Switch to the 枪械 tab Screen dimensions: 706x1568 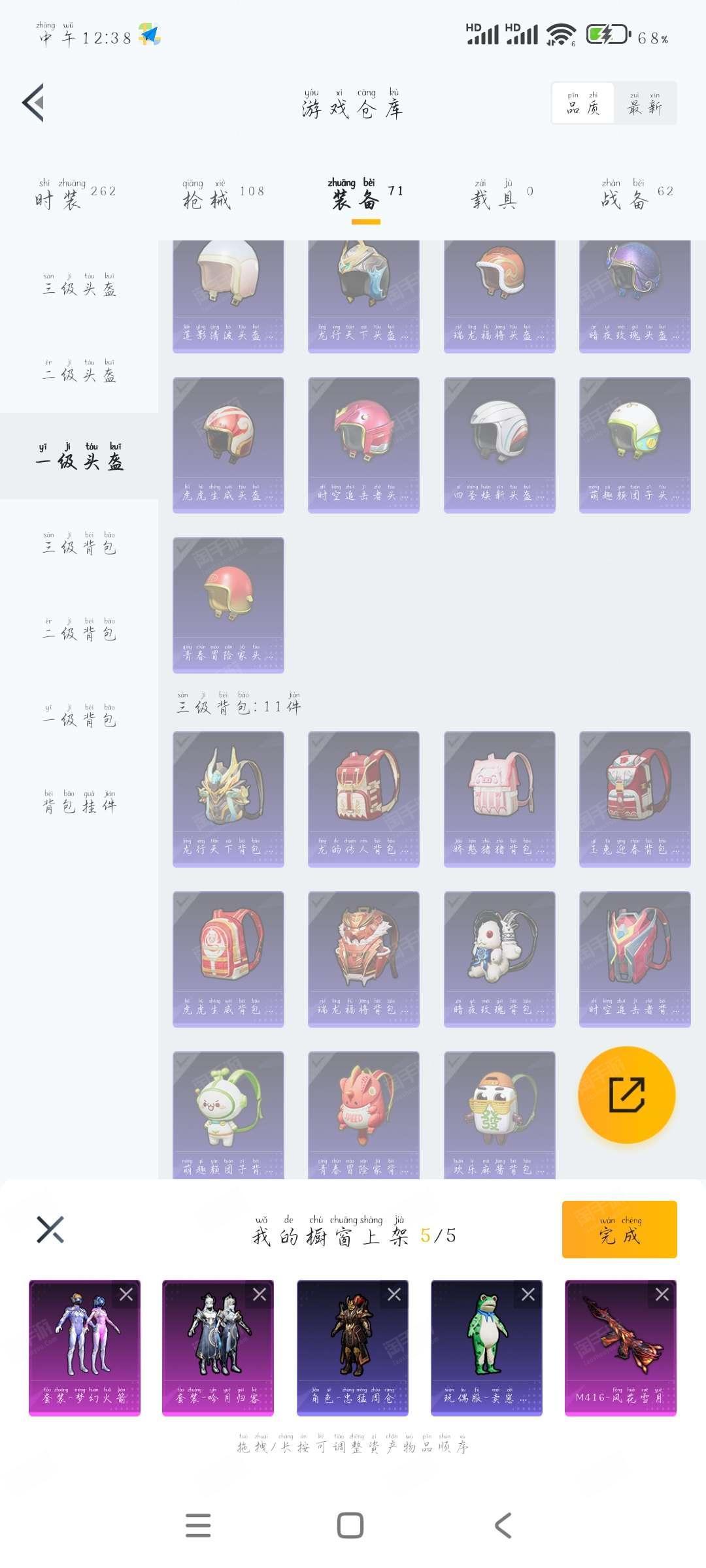click(x=223, y=194)
